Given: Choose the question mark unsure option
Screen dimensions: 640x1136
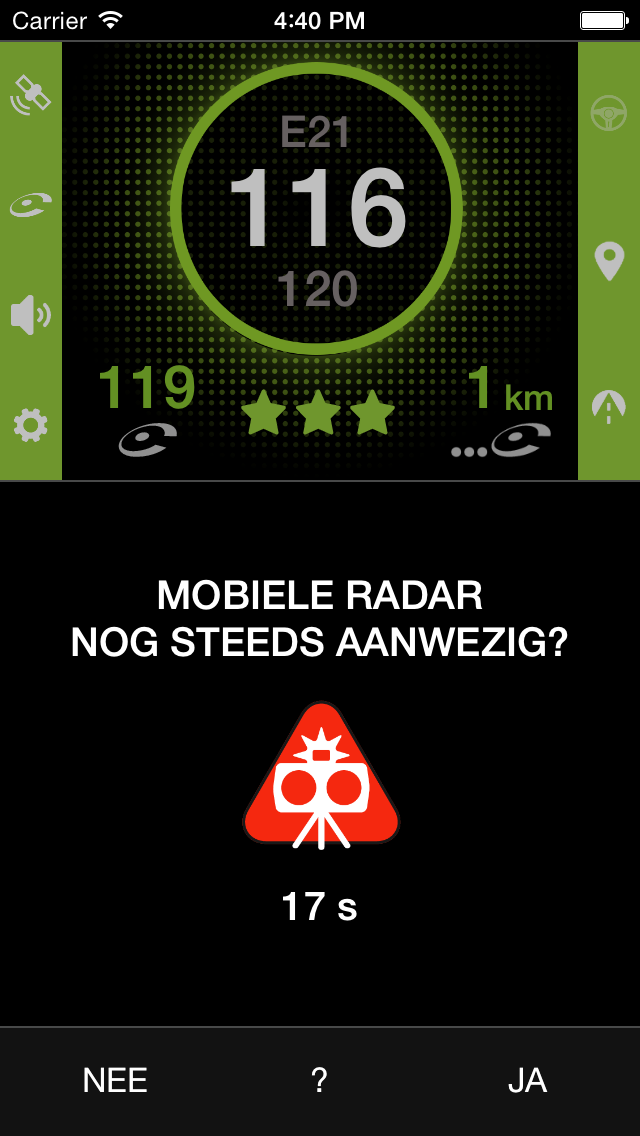Looking at the screenshot, I should tap(319, 1080).
